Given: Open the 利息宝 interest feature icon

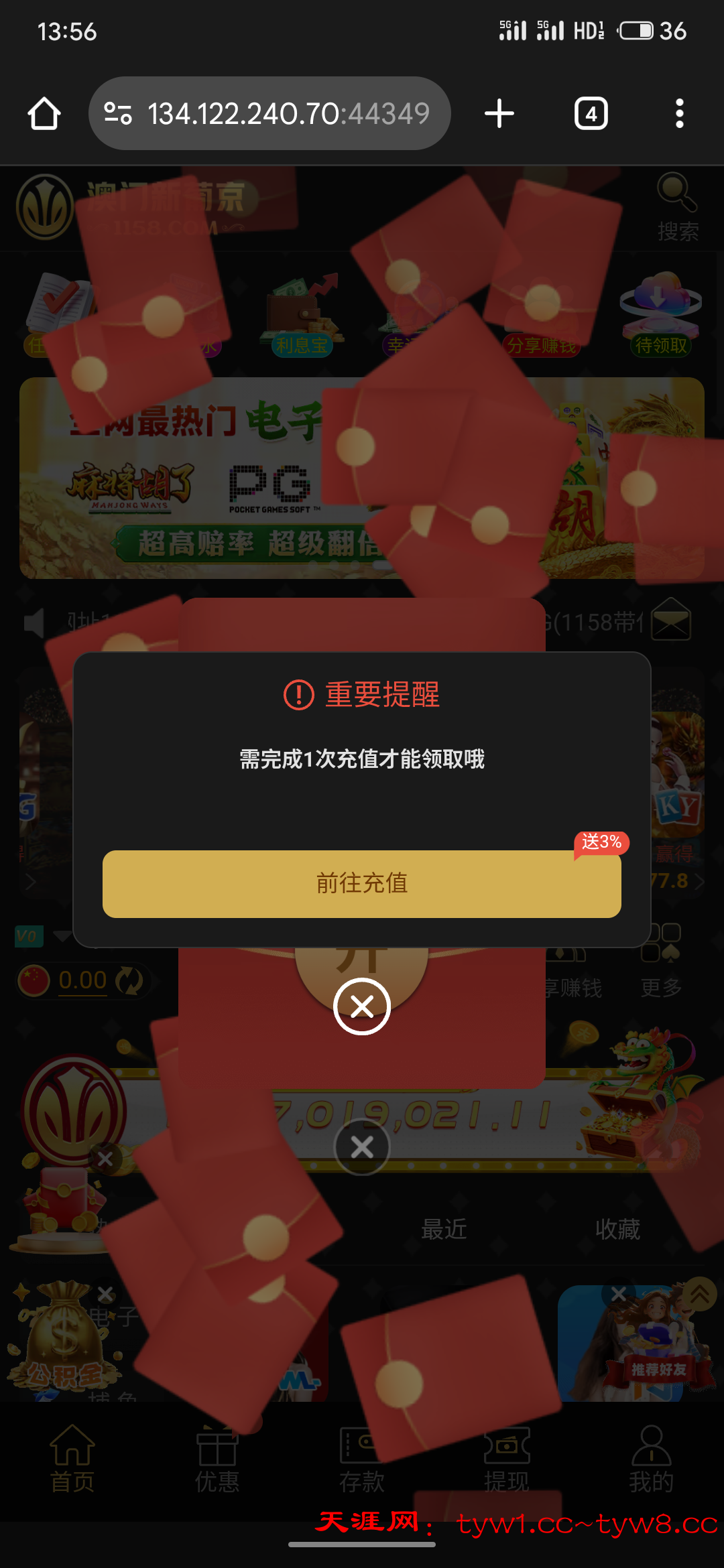Looking at the screenshot, I should coord(301,315).
